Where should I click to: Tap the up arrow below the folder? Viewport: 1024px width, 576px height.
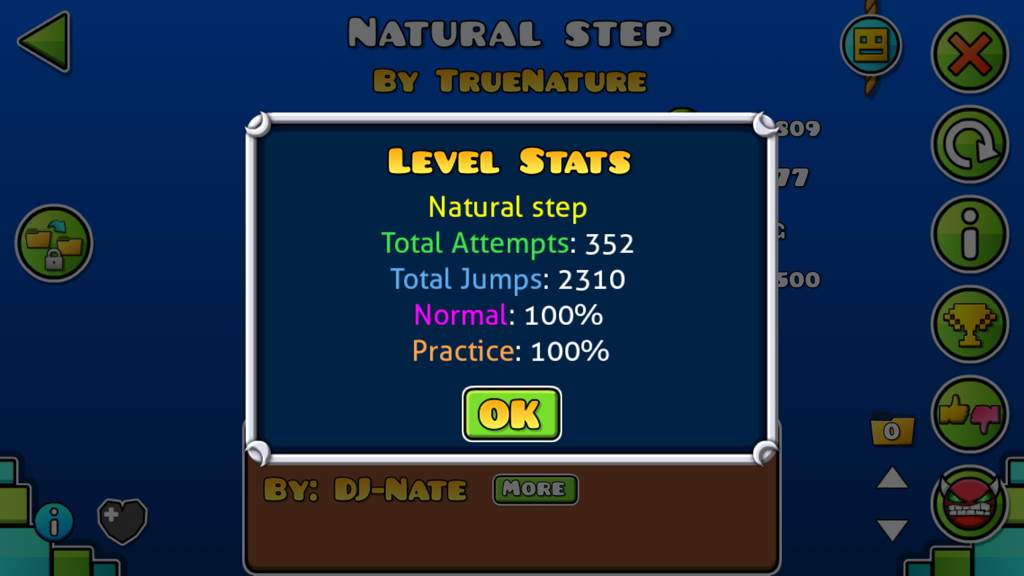pyautogui.click(x=892, y=479)
